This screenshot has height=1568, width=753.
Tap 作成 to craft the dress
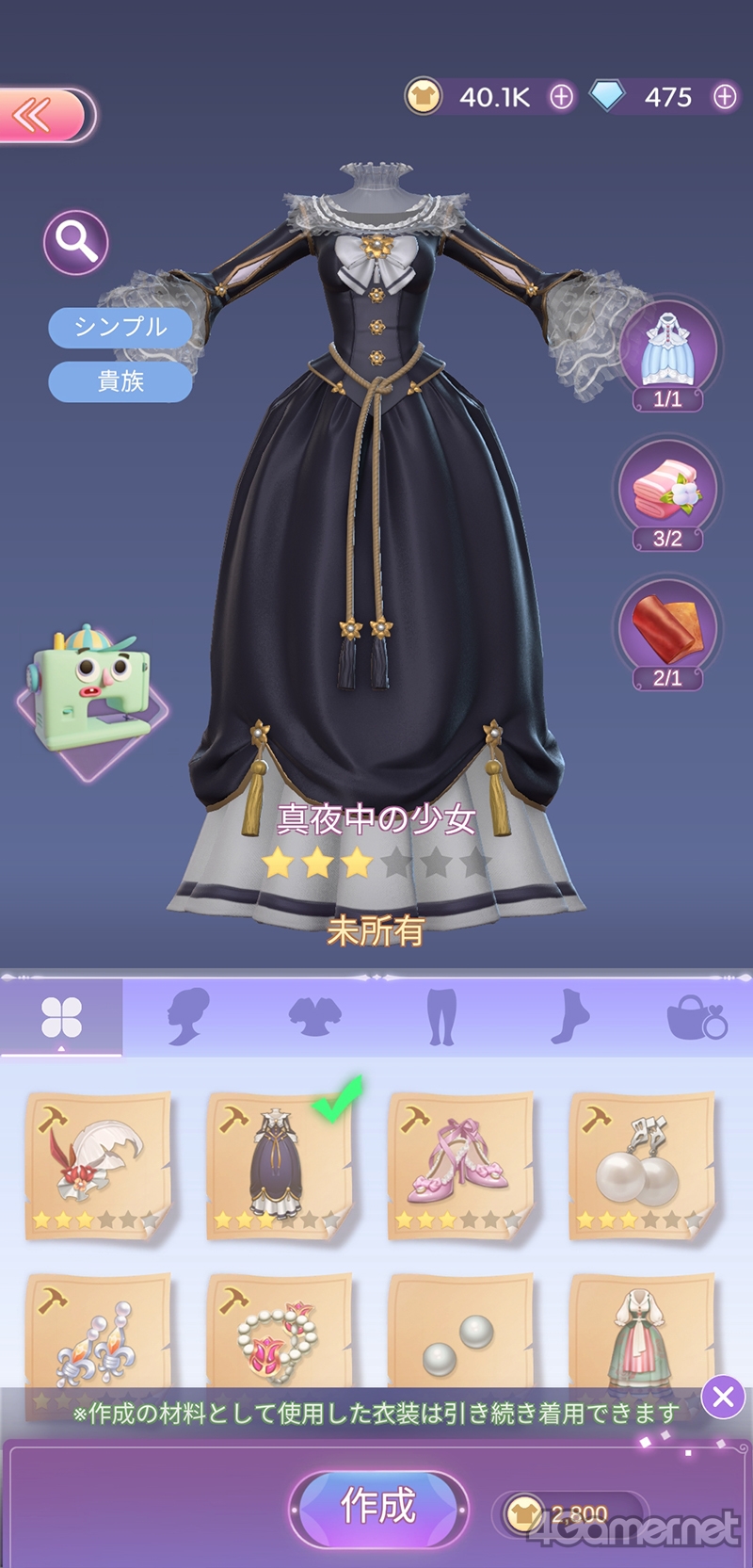point(378,1507)
